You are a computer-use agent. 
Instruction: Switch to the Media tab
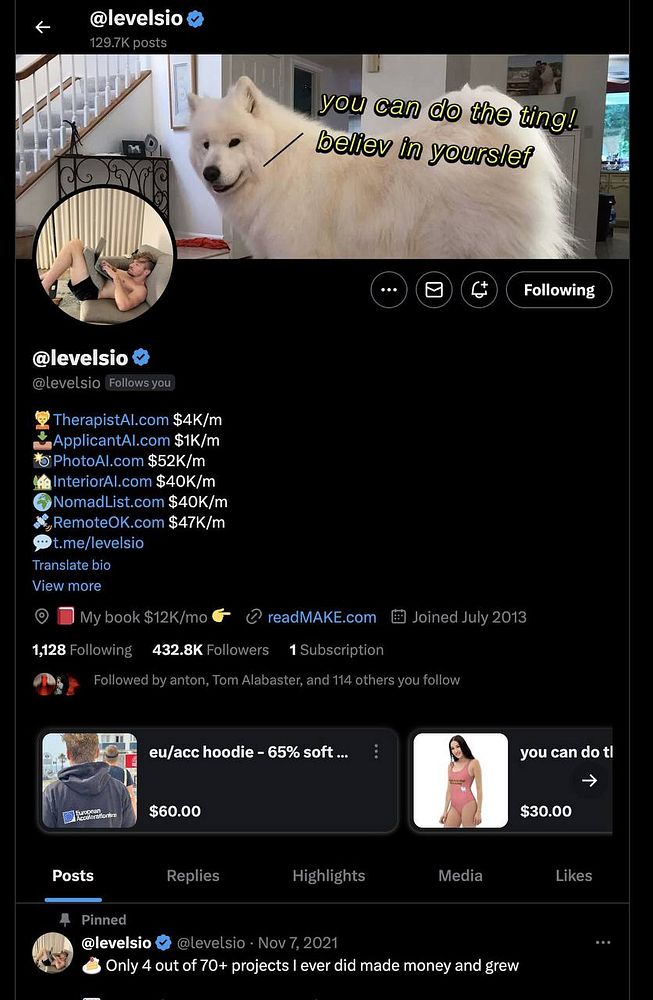pos(460,875)
